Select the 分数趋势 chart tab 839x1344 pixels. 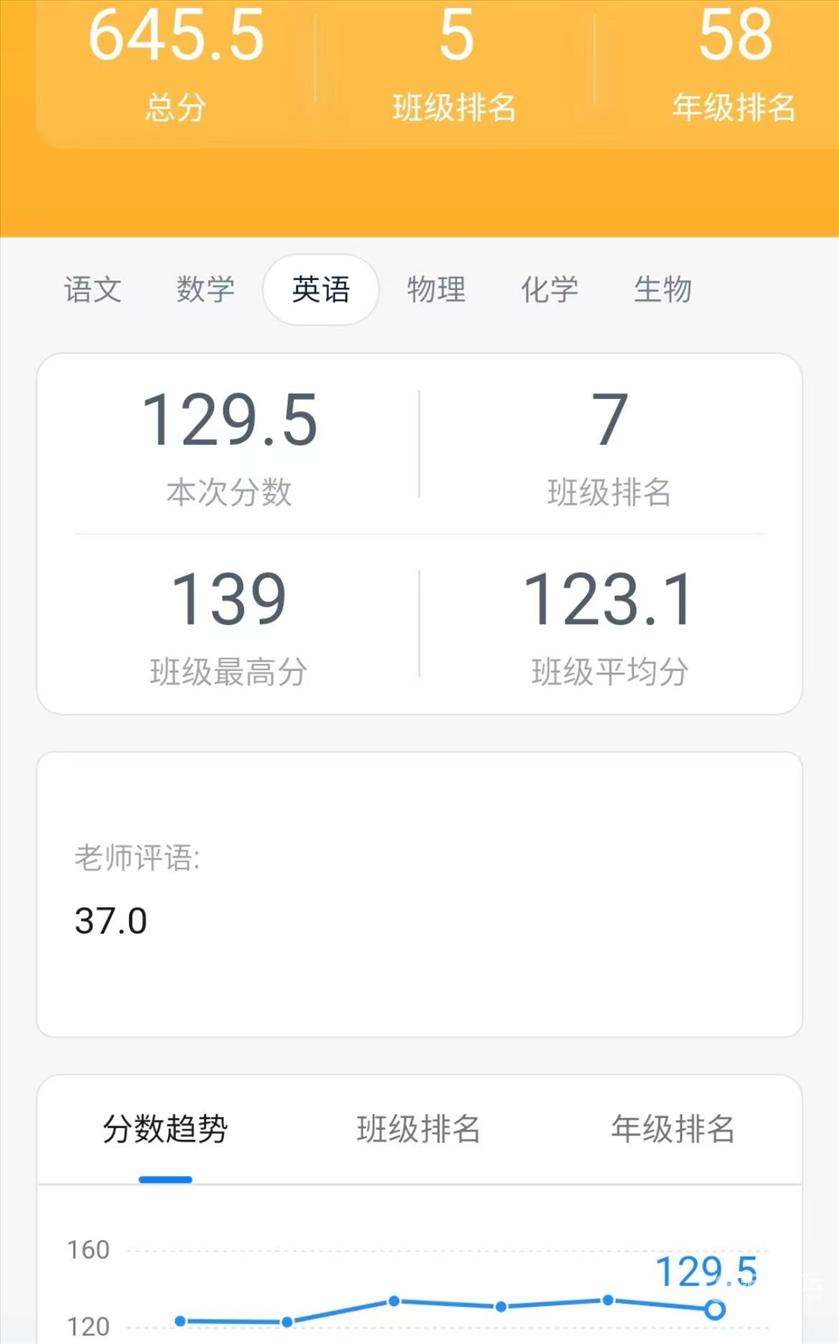tap(165, 1130)
